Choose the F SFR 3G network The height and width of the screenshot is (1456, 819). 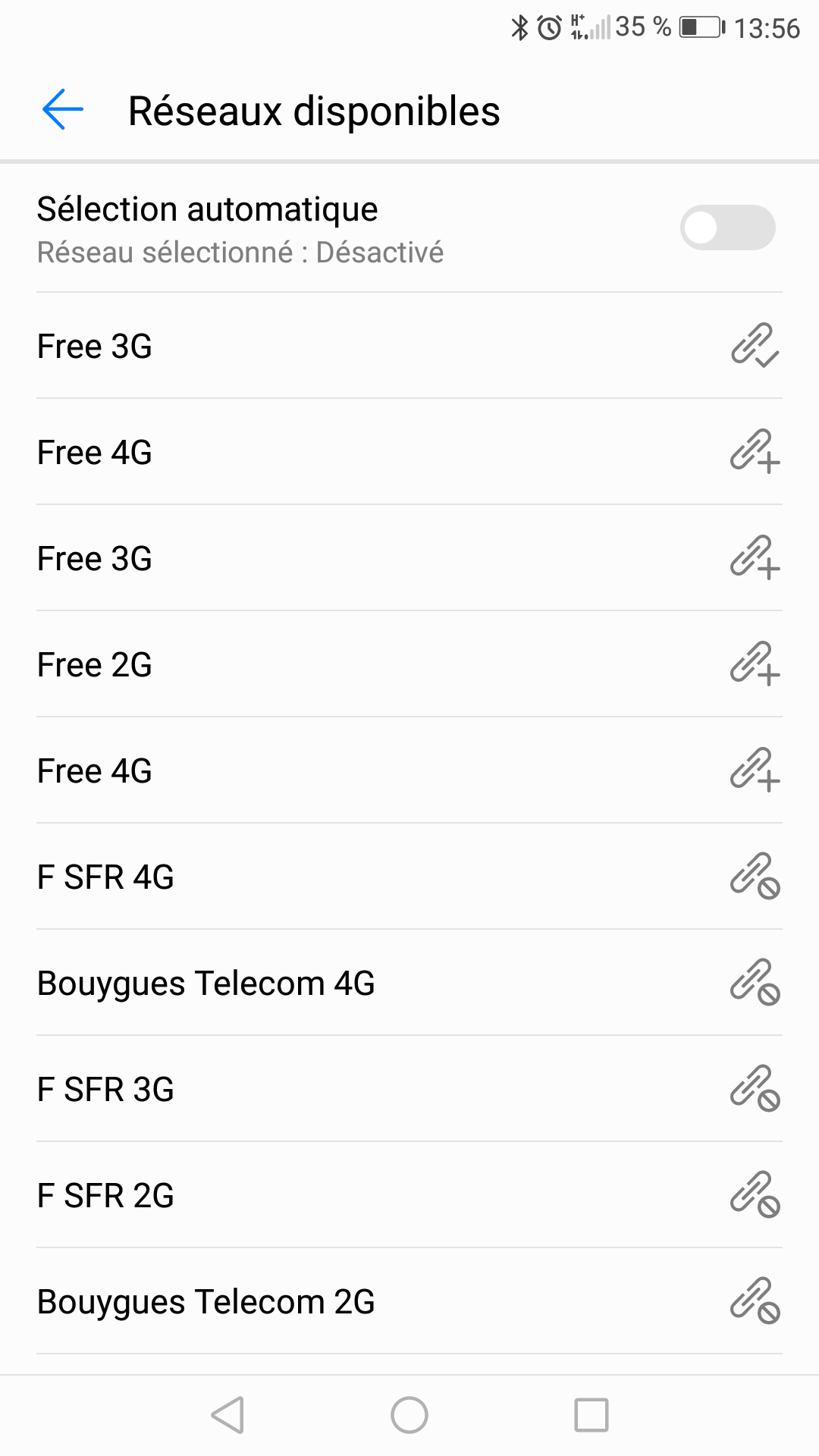tap(409, 1089)
